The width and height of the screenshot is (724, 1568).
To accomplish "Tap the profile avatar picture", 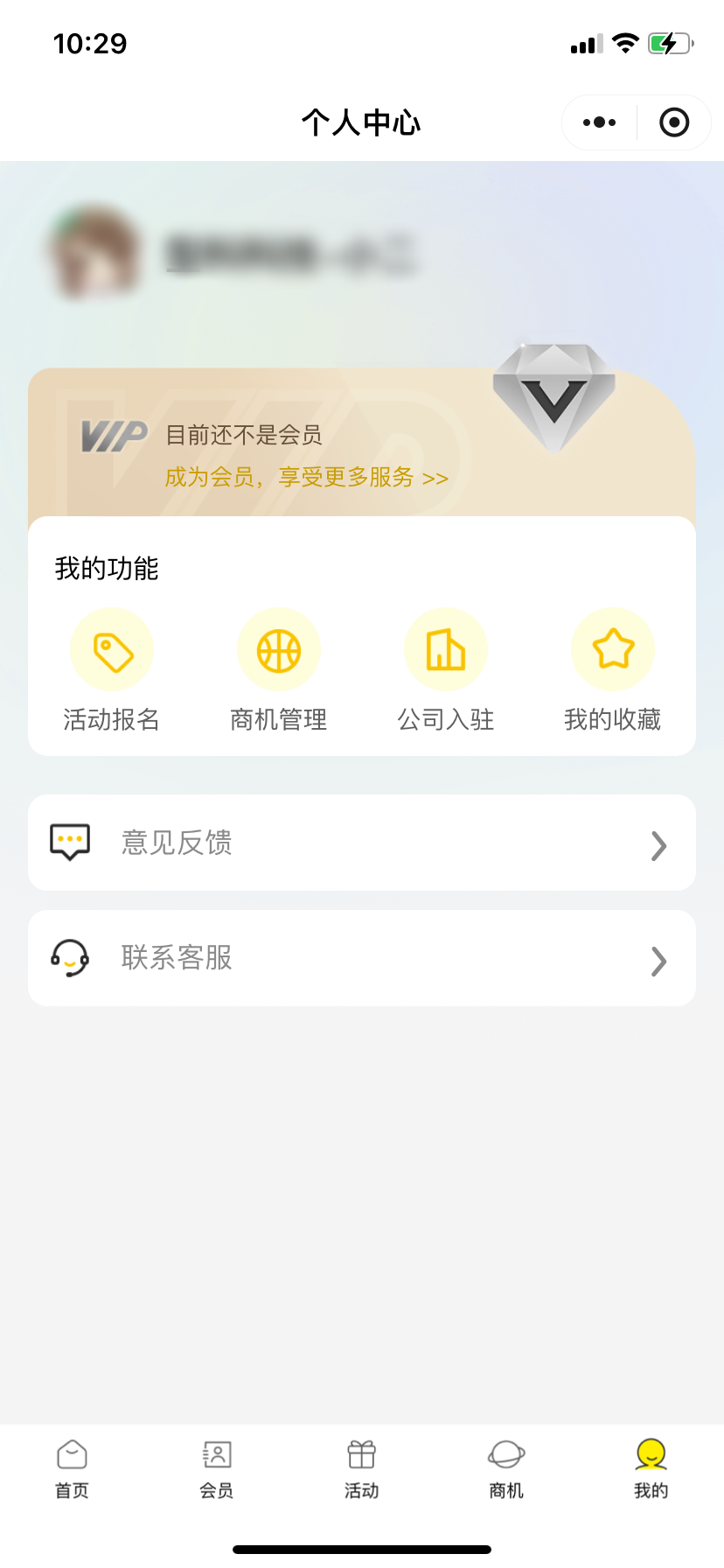I will [96, 252].
